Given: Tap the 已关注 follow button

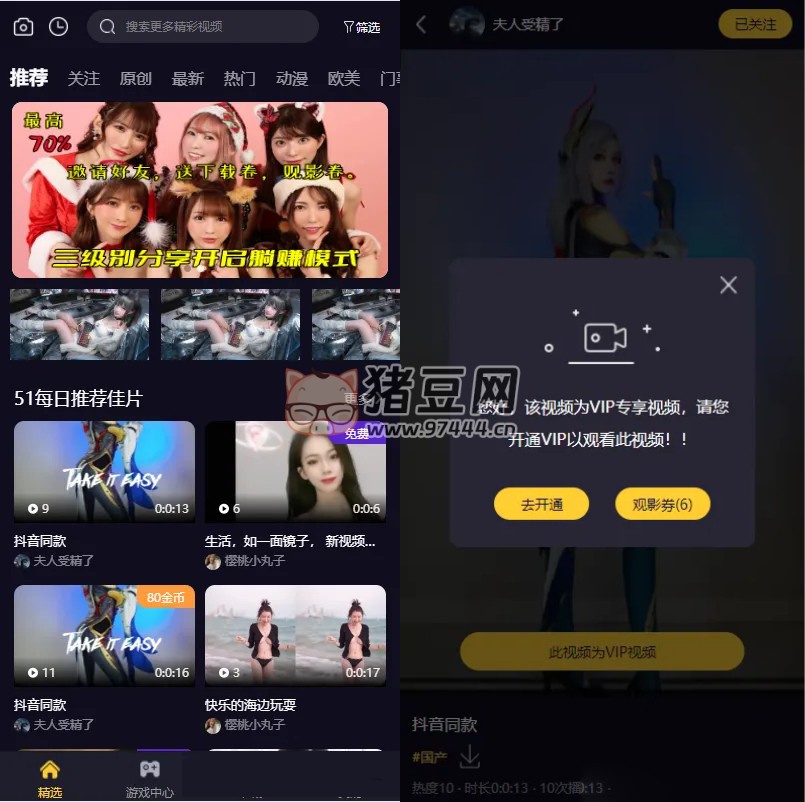Looking at the screenshot, I should point(755,24).
